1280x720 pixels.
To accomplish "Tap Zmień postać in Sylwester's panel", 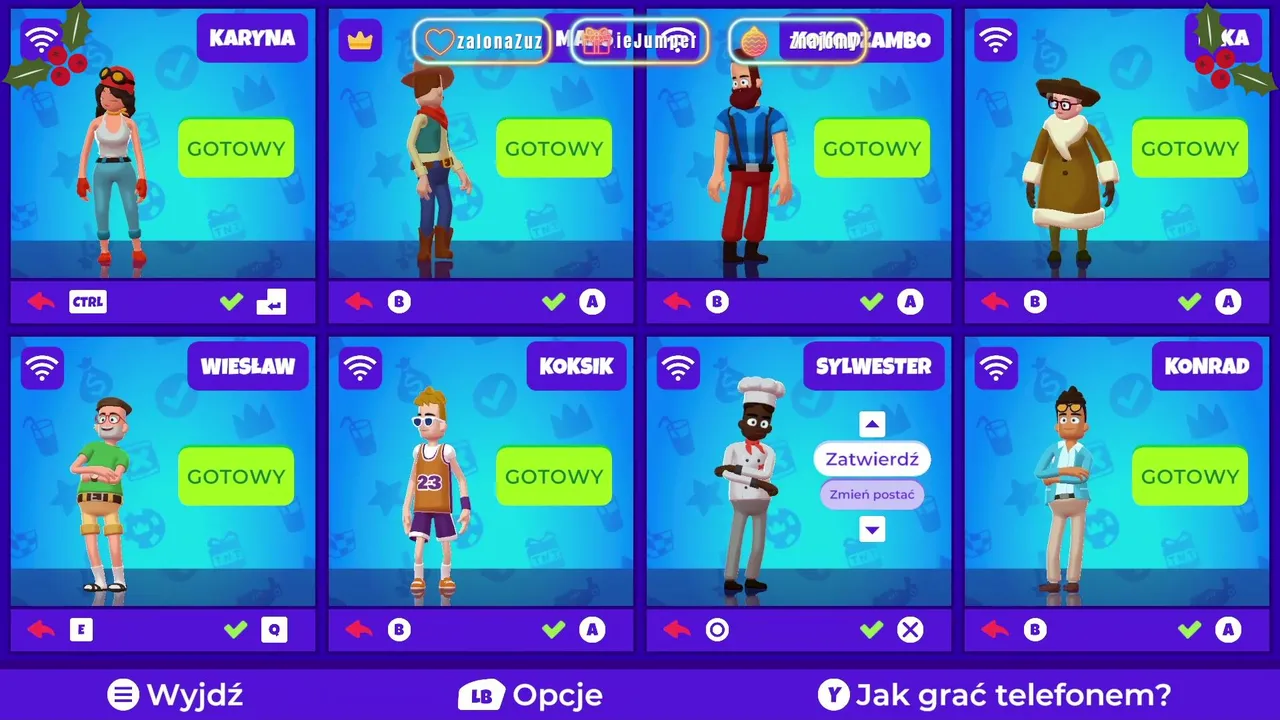I will (x=872, y=495).
